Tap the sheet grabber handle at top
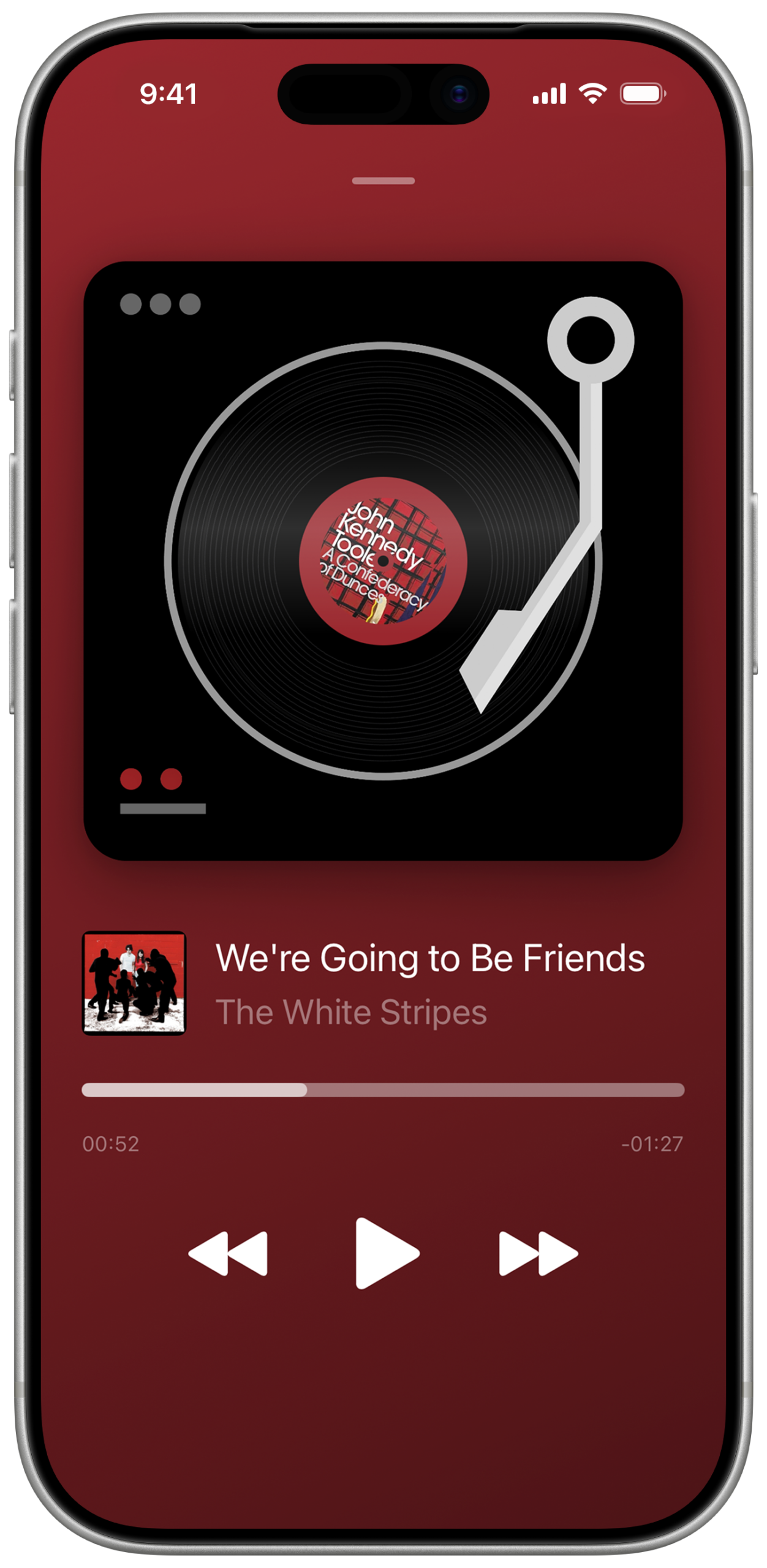Image resolution: width=767 pixels, height=1568 pixels. [383, 181]
